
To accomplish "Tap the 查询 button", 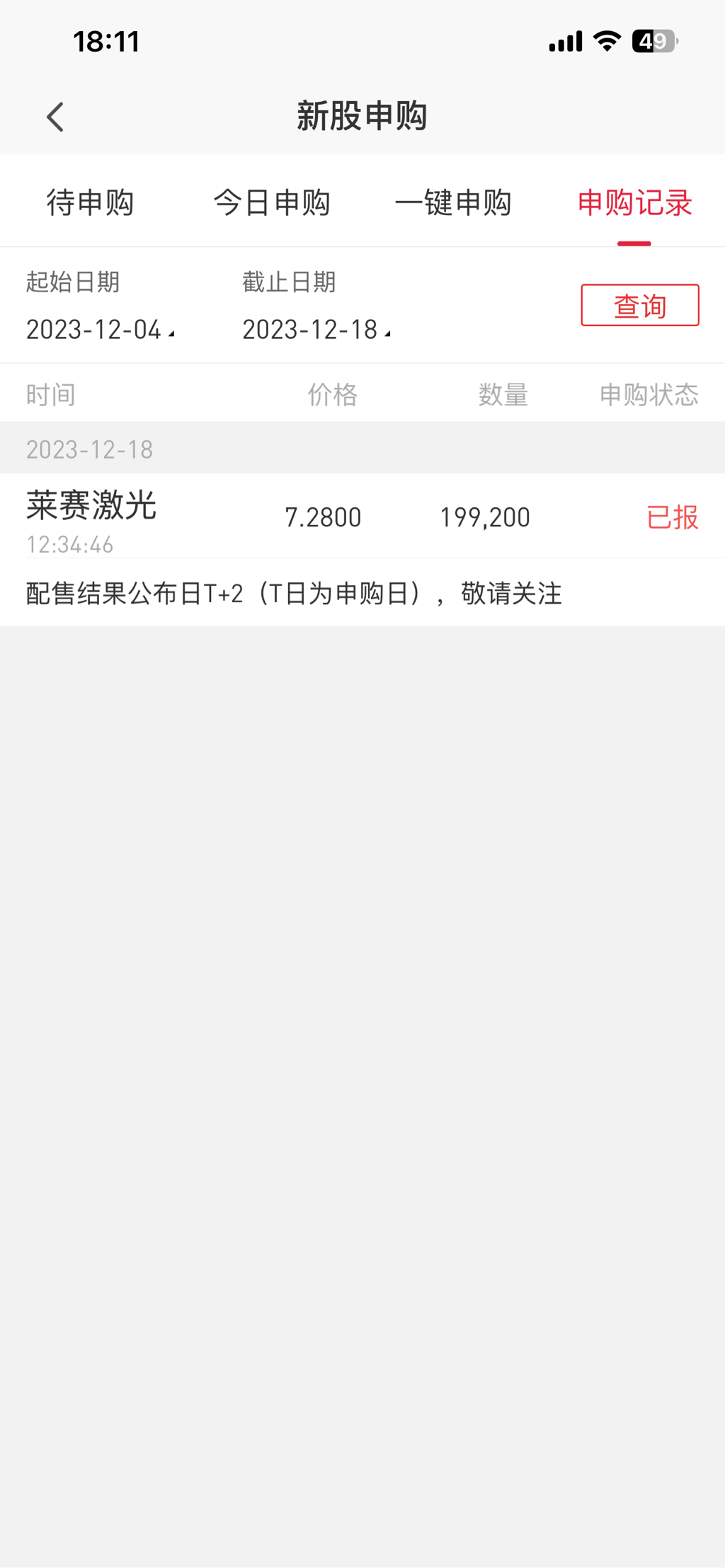I will click(x=639, y=306).
